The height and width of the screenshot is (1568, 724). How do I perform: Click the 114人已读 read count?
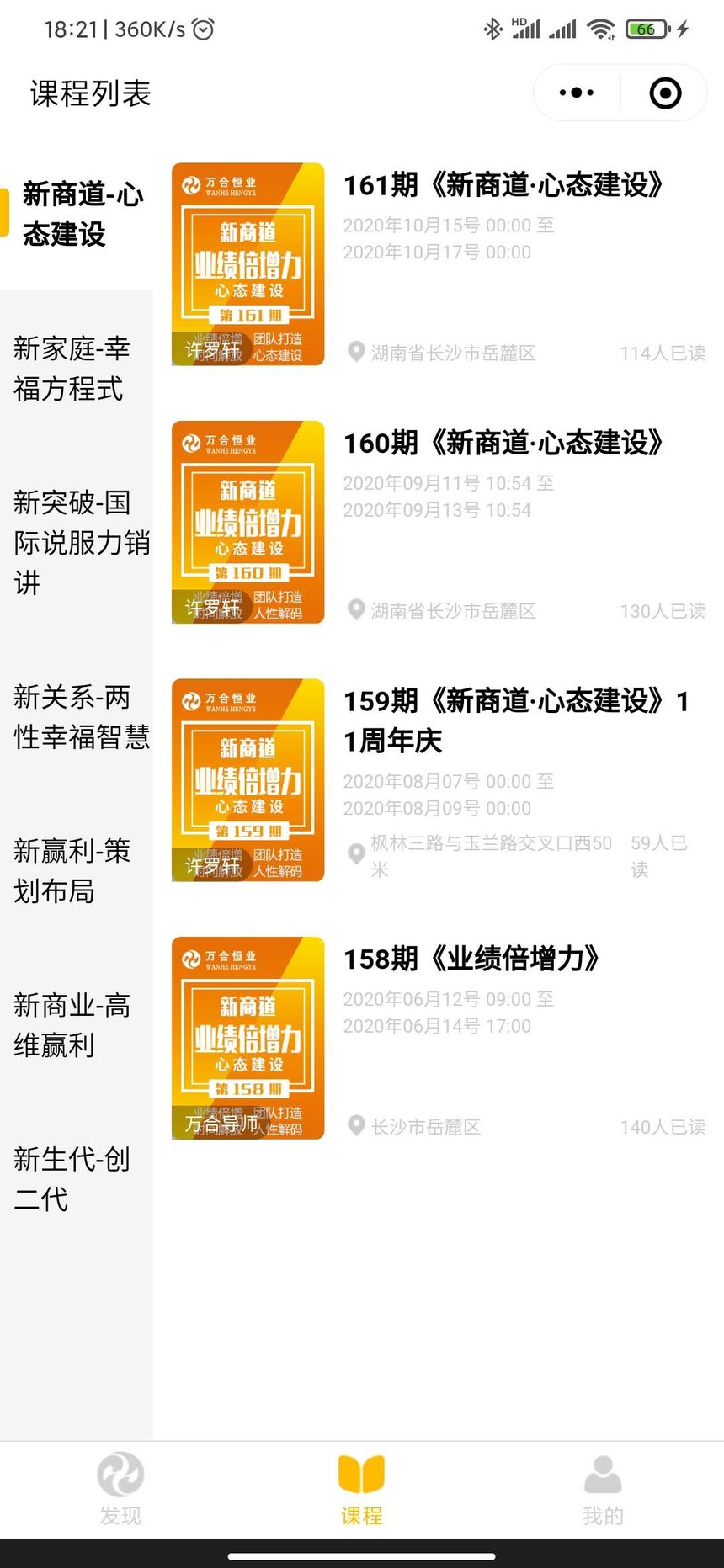click(x=663, y=353)
